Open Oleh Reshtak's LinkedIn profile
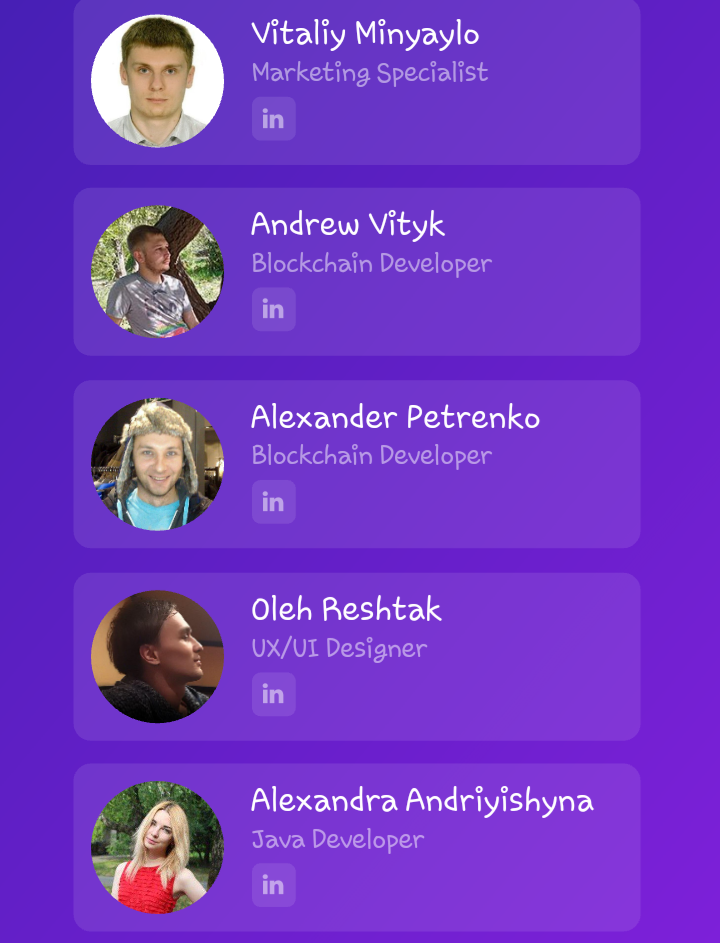Screen dimensions: 720x943 point(273,694)
